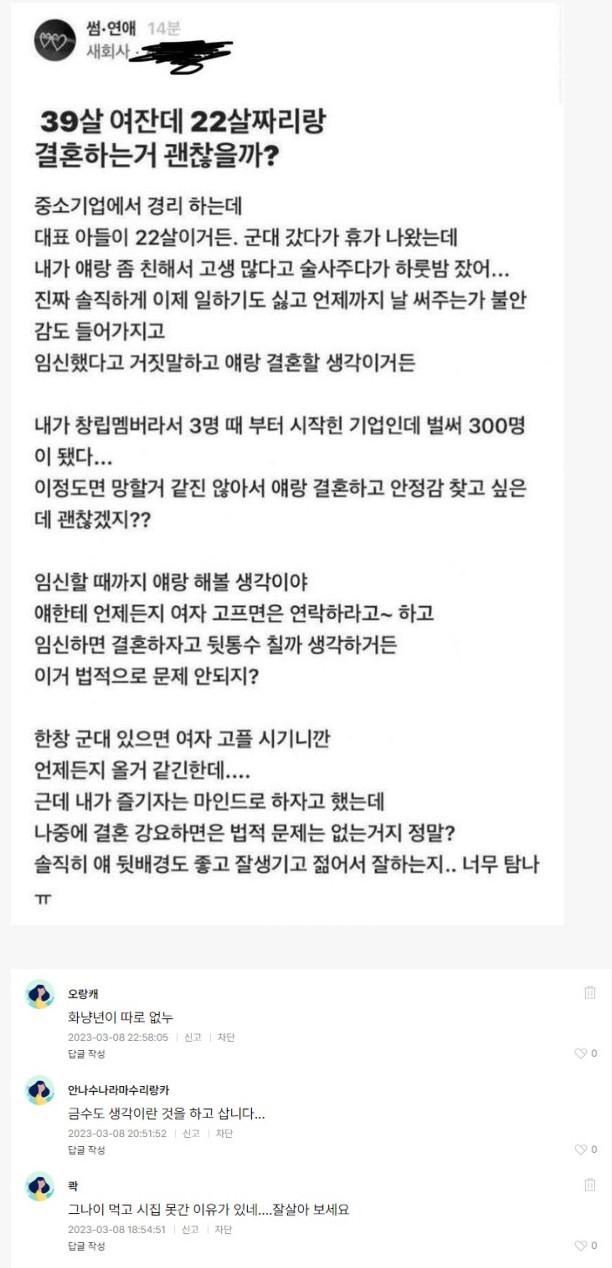
Task: Report the comment by 오랑캐
Action: tap(193, 1037)
